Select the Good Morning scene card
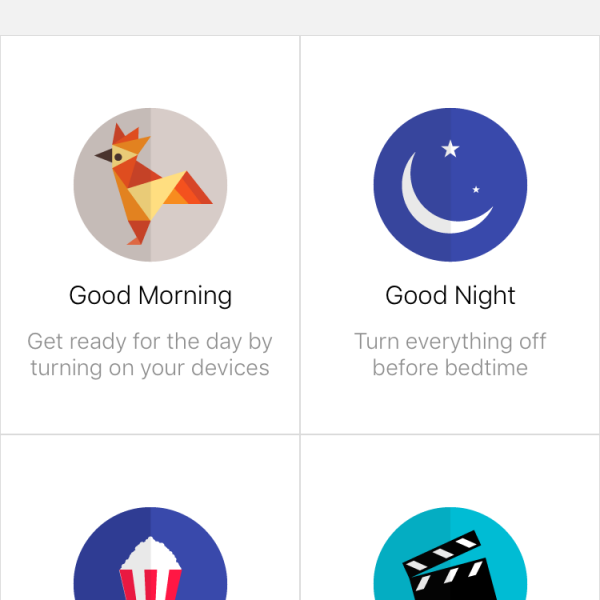The width and height of the screenshot is (600, 600). [150, 235]
